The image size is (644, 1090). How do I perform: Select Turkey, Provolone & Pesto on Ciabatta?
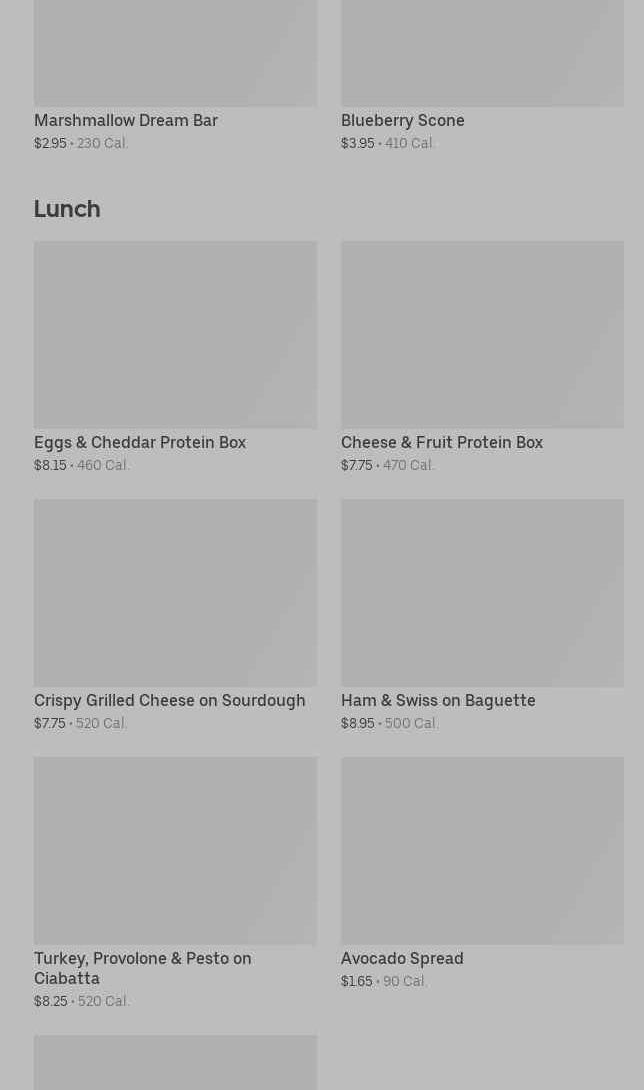pyautogui.click(x=175, y=883)
